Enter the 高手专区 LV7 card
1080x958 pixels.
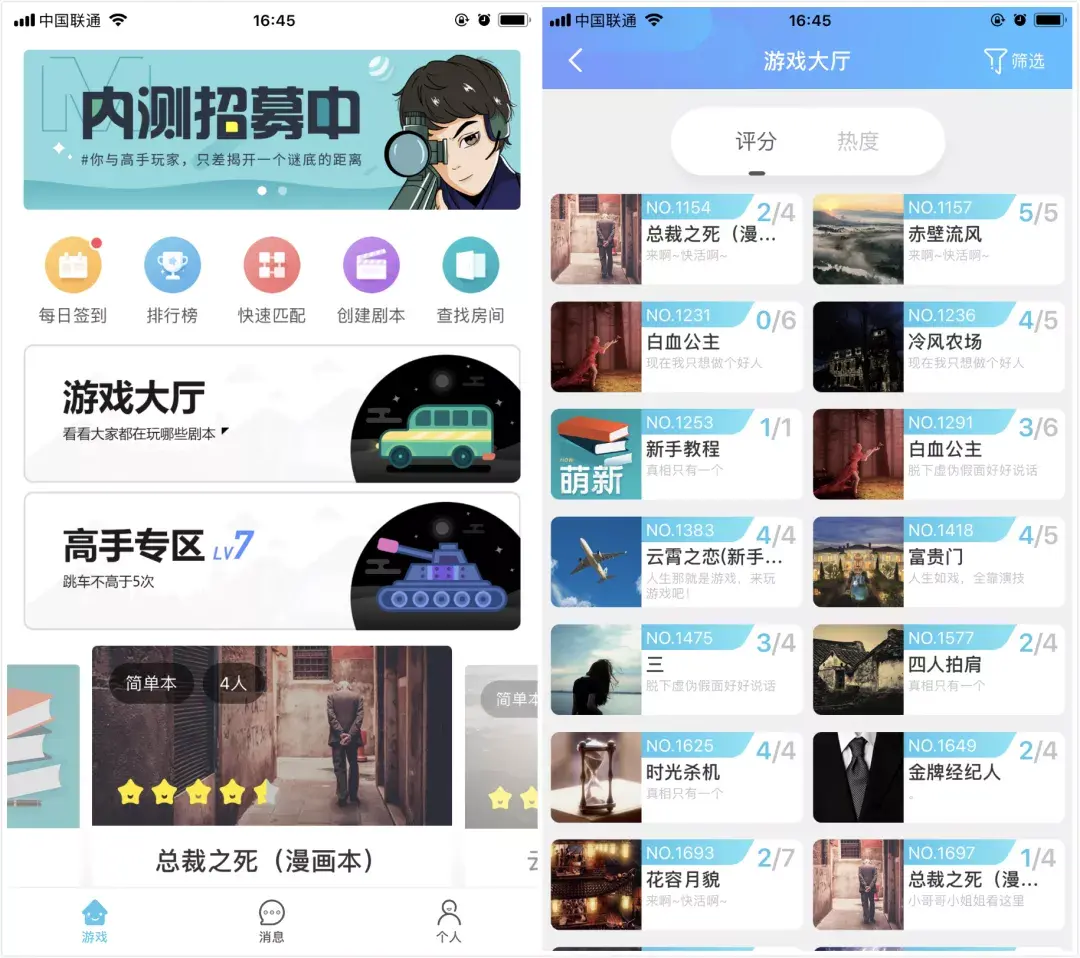[x=271, y=560]
